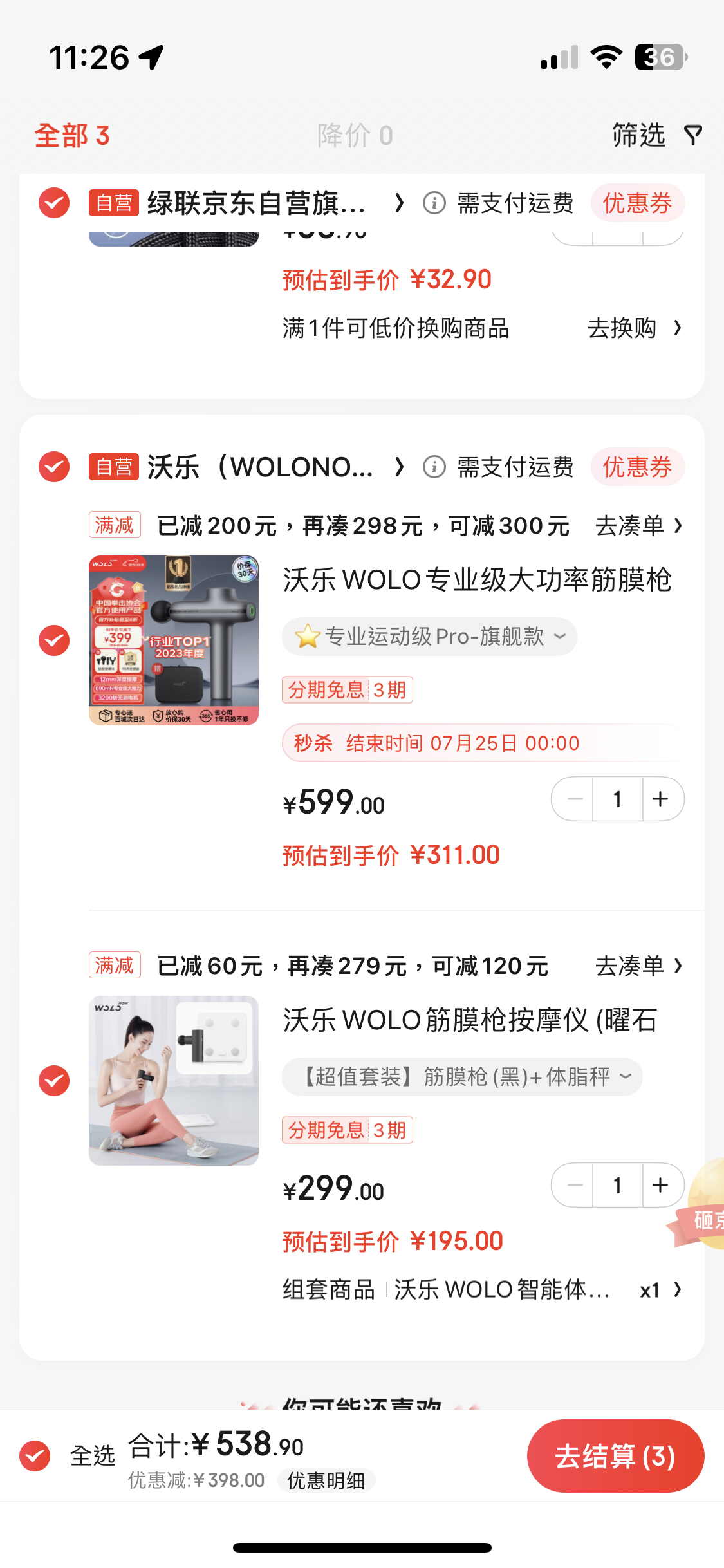This screenshot has width=724, height=1568.
Task: Deselect the ¥299 筋膜枪按摩仪 checkbox
Action: point(54,1081)
